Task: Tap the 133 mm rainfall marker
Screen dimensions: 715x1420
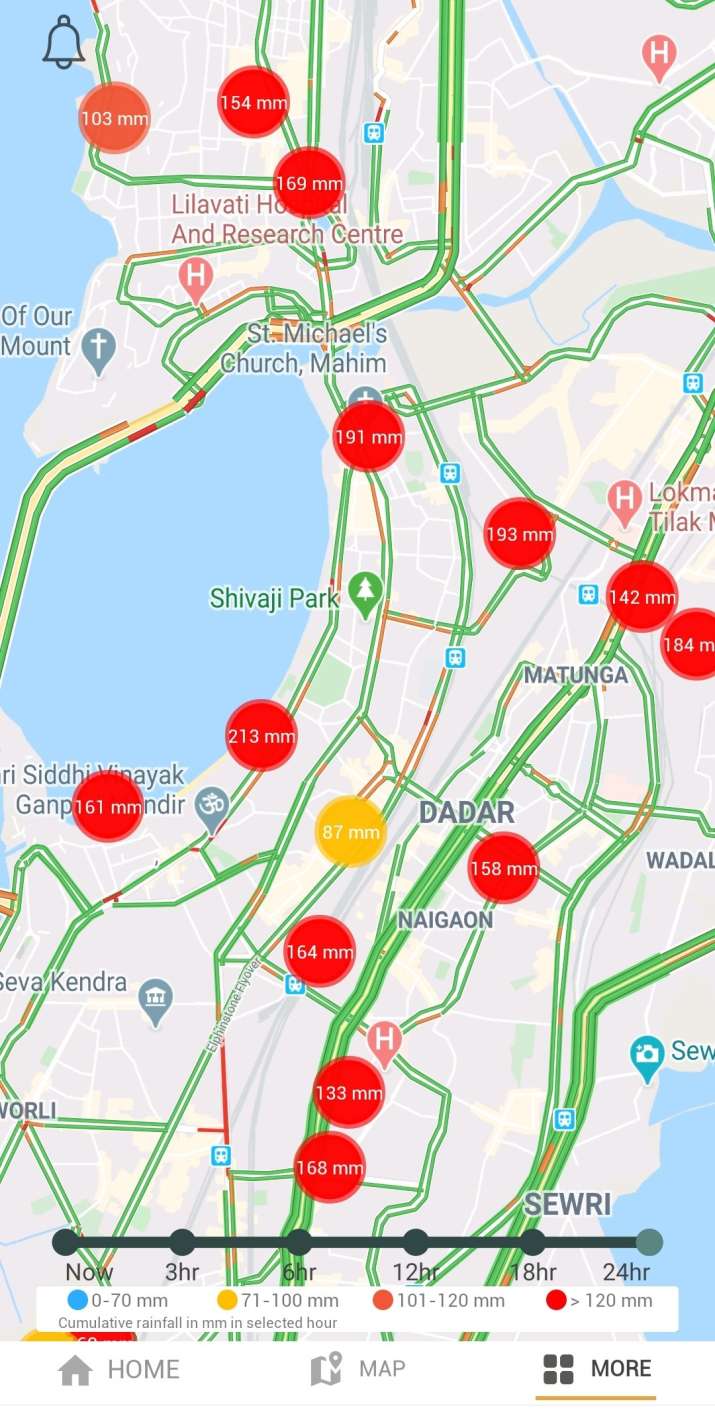Action: (348, 1092)
